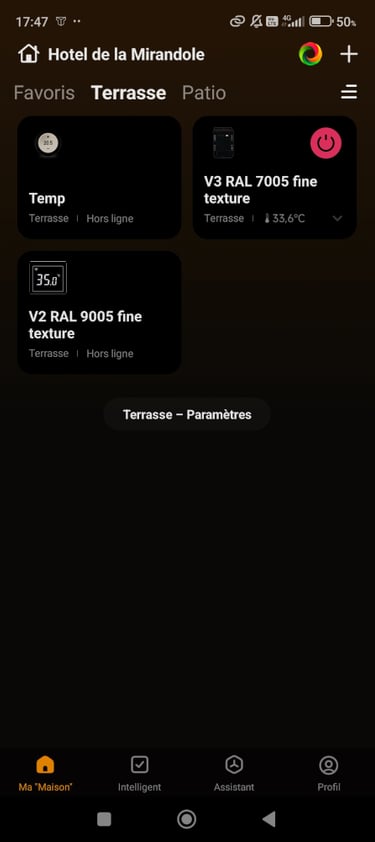Go to the Intelligent tab
Viewport: 375px width, 842px height.
coord(140,773)
